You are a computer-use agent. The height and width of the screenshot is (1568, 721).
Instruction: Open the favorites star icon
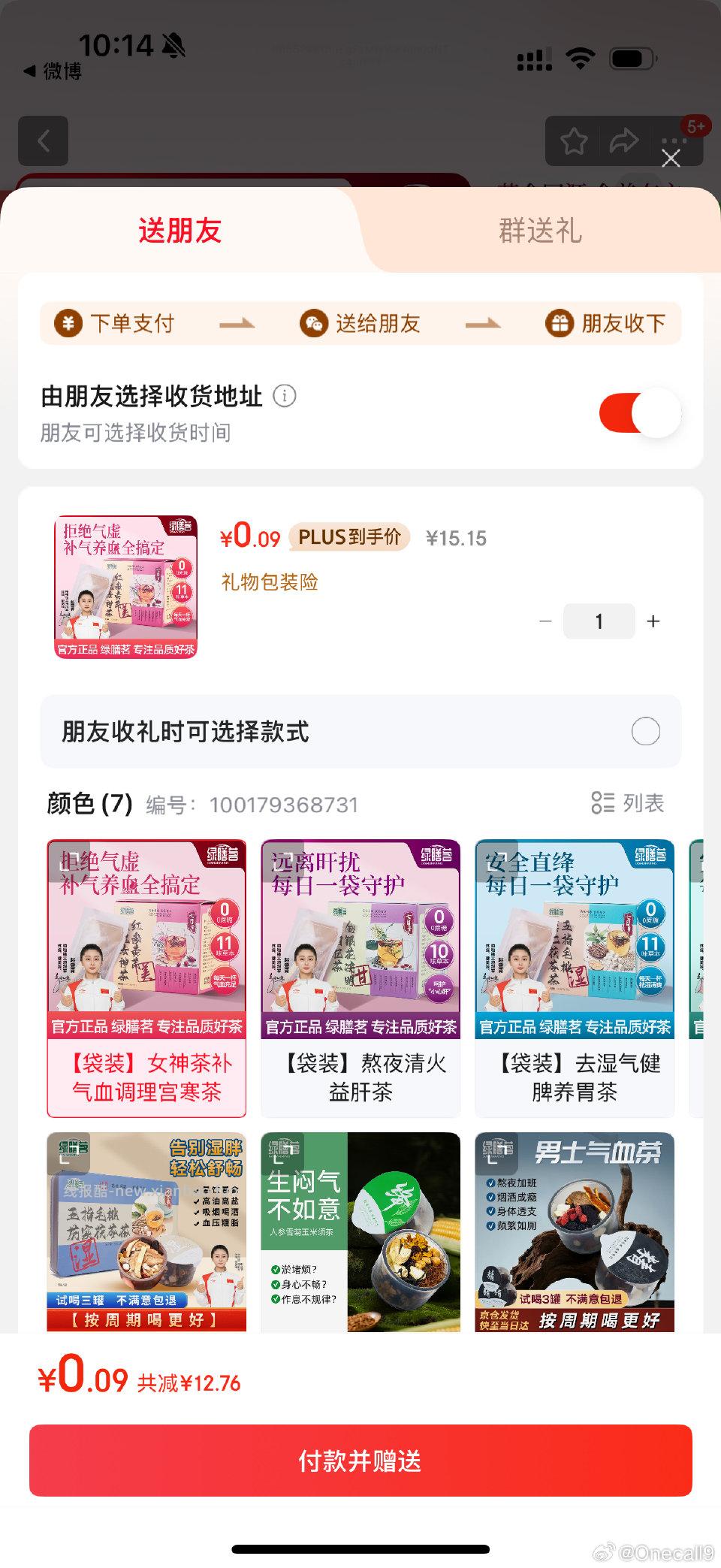573,141
